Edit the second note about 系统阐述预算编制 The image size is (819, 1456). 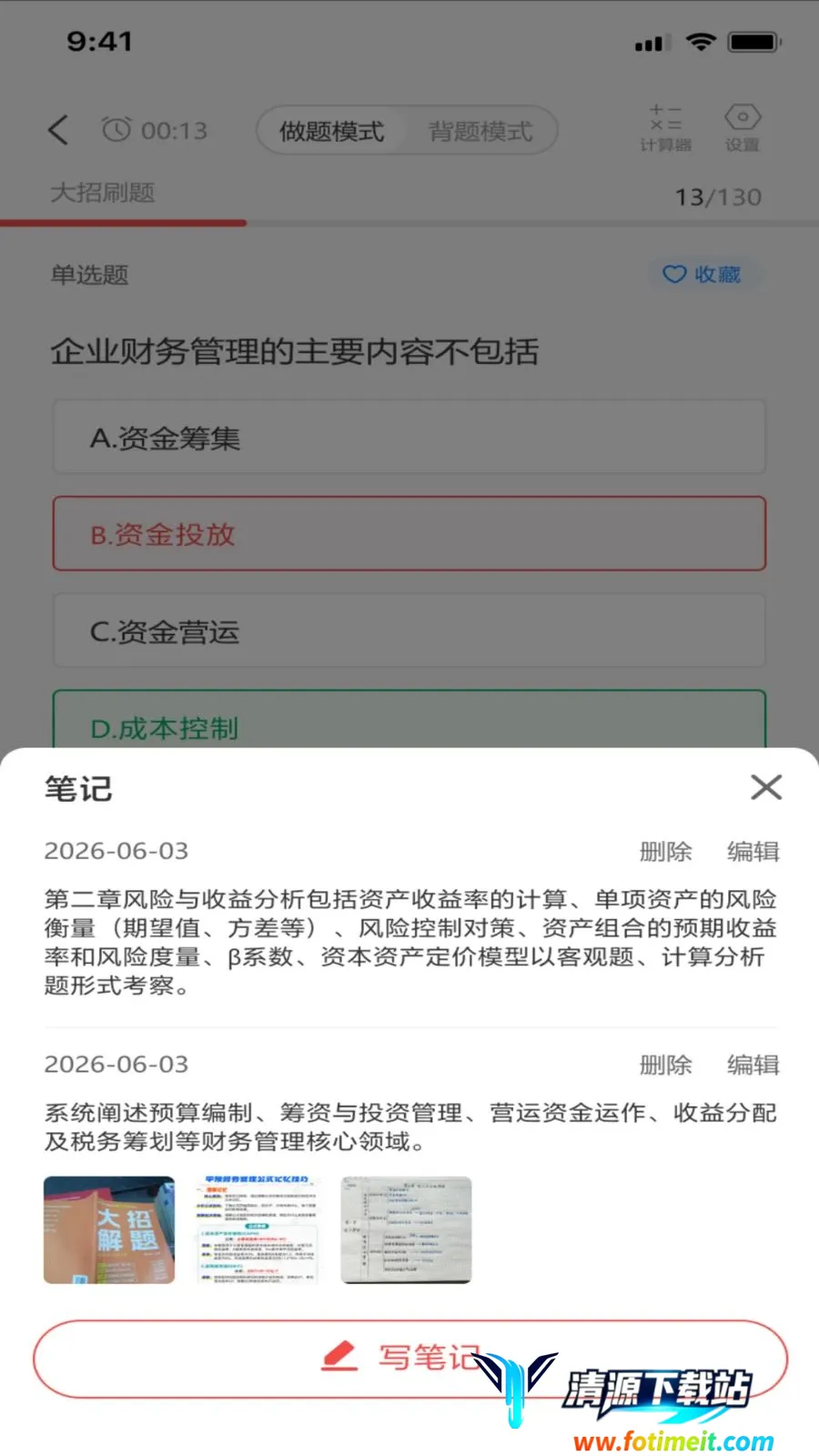[753, 1065]
